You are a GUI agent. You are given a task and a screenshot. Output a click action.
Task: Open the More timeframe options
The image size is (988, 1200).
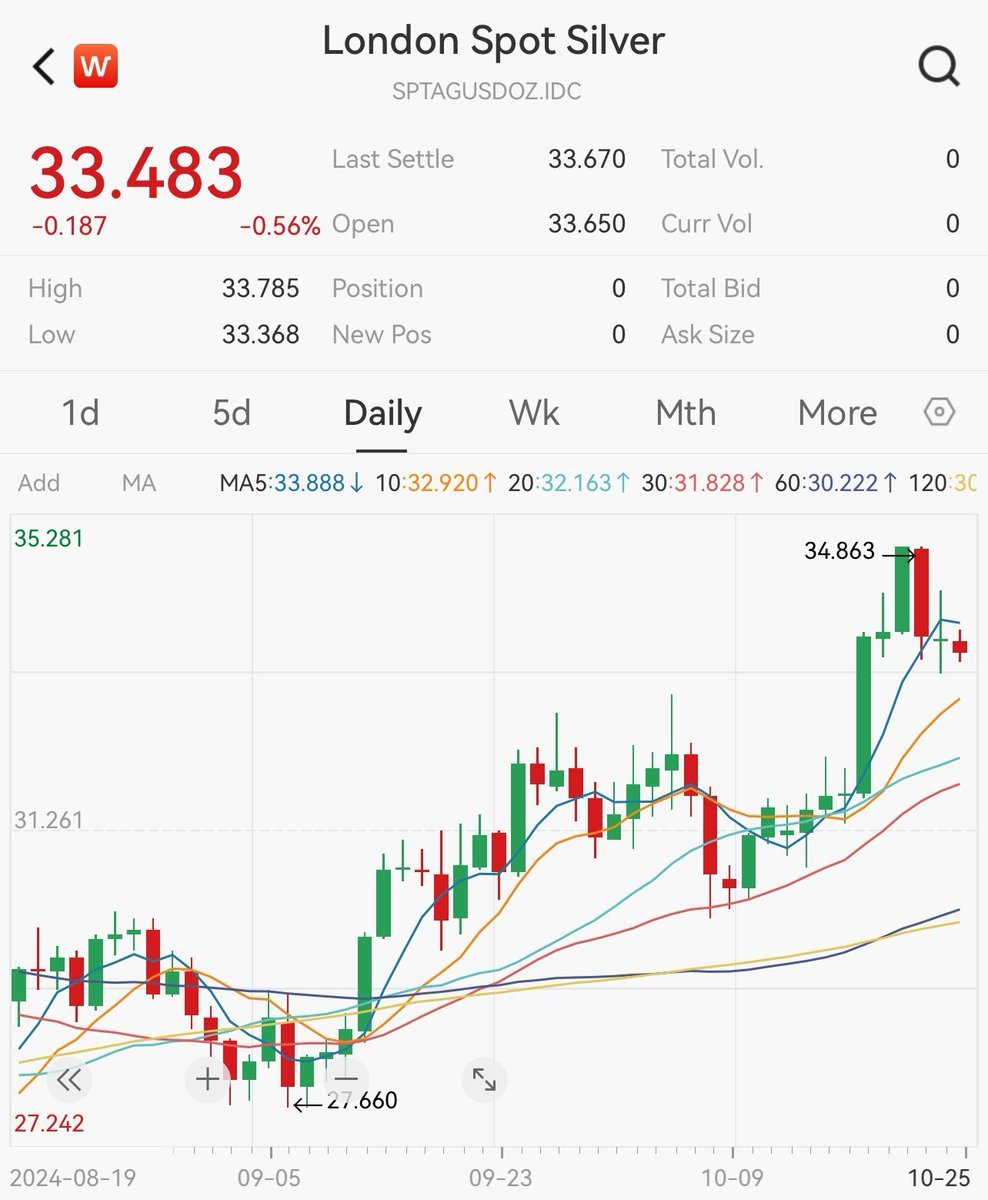[837, 412]
